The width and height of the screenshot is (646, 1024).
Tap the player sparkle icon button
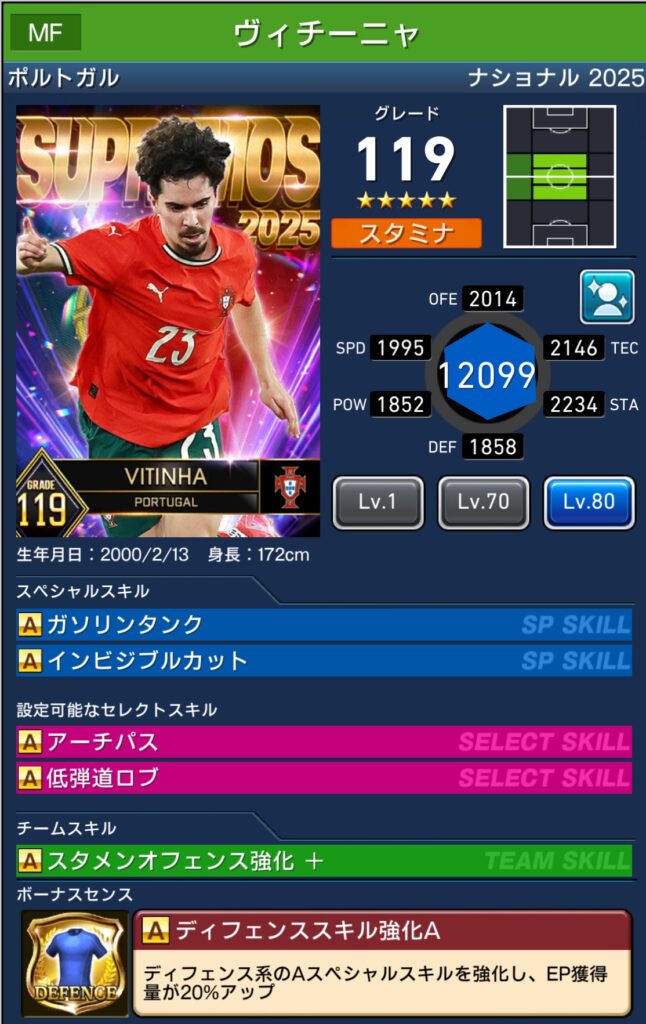coord(607,297)
